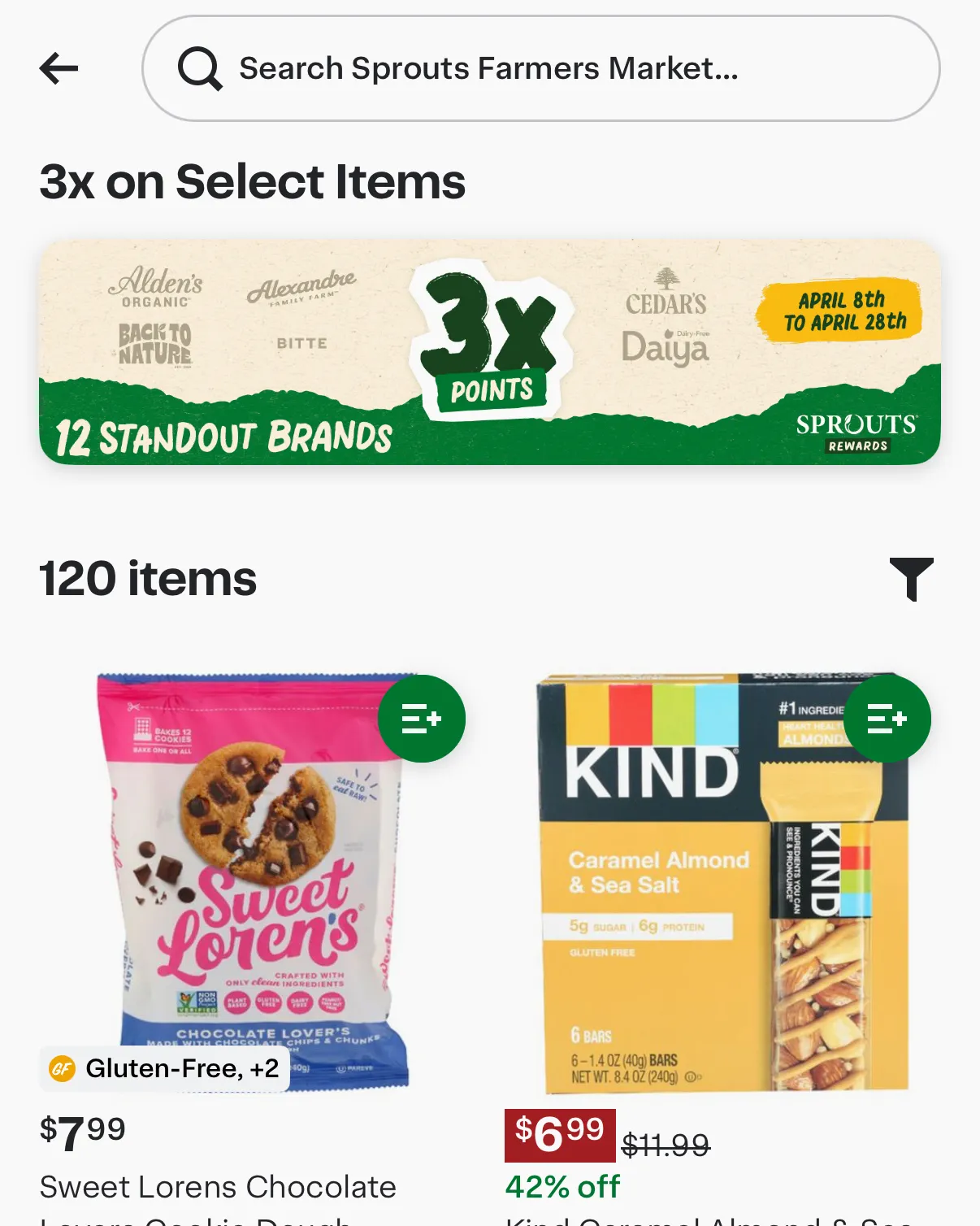Open the 3x Points brands banner
The width and height of the screenshot is (980, 1226).
point(490,351)
